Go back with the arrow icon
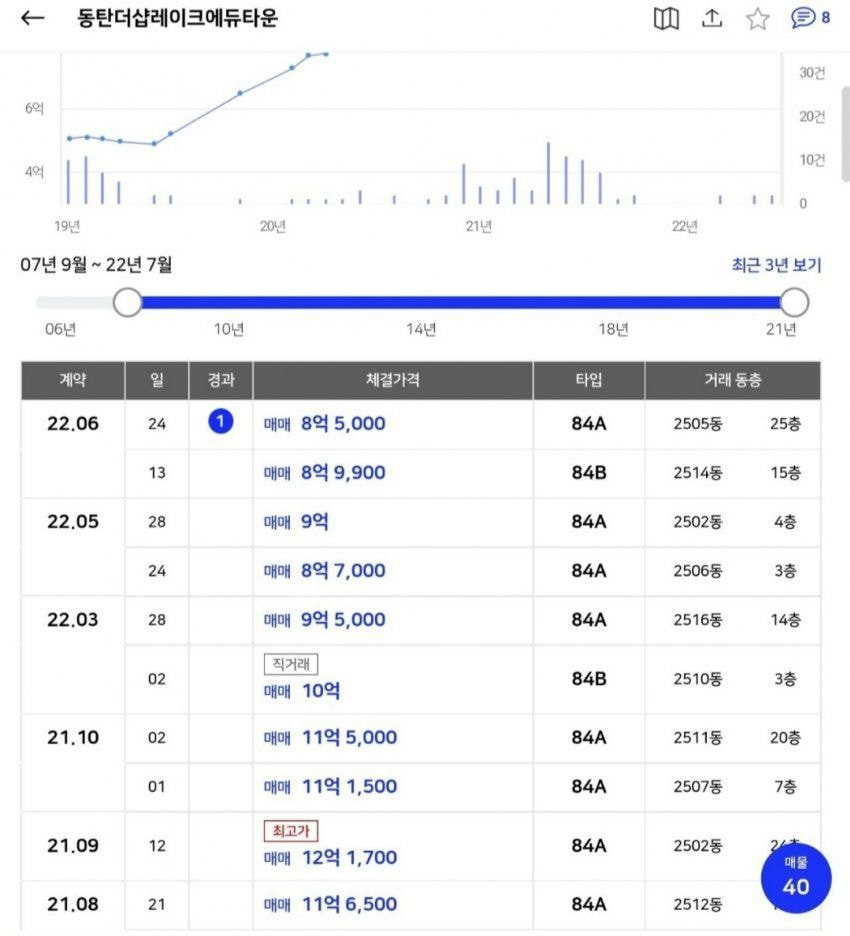This screenshot has height=936, width=850. click(x=33, y=19)
